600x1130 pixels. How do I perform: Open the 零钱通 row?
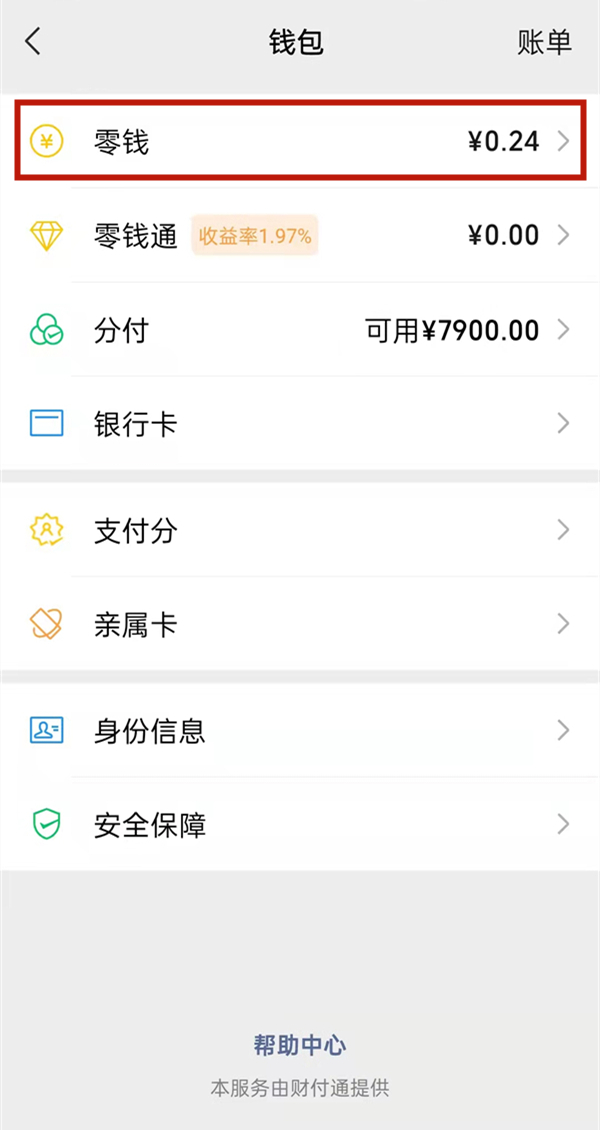pos(300,236)
